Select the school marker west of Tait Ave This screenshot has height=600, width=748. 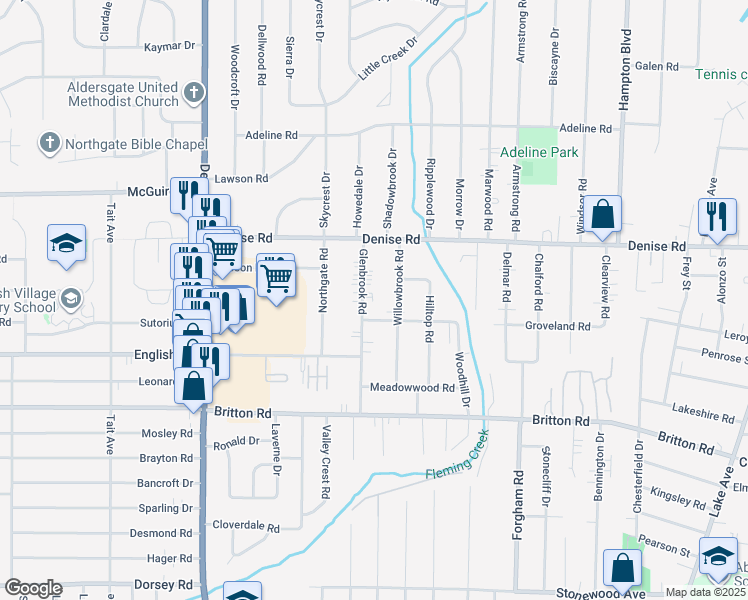(66, 246)
